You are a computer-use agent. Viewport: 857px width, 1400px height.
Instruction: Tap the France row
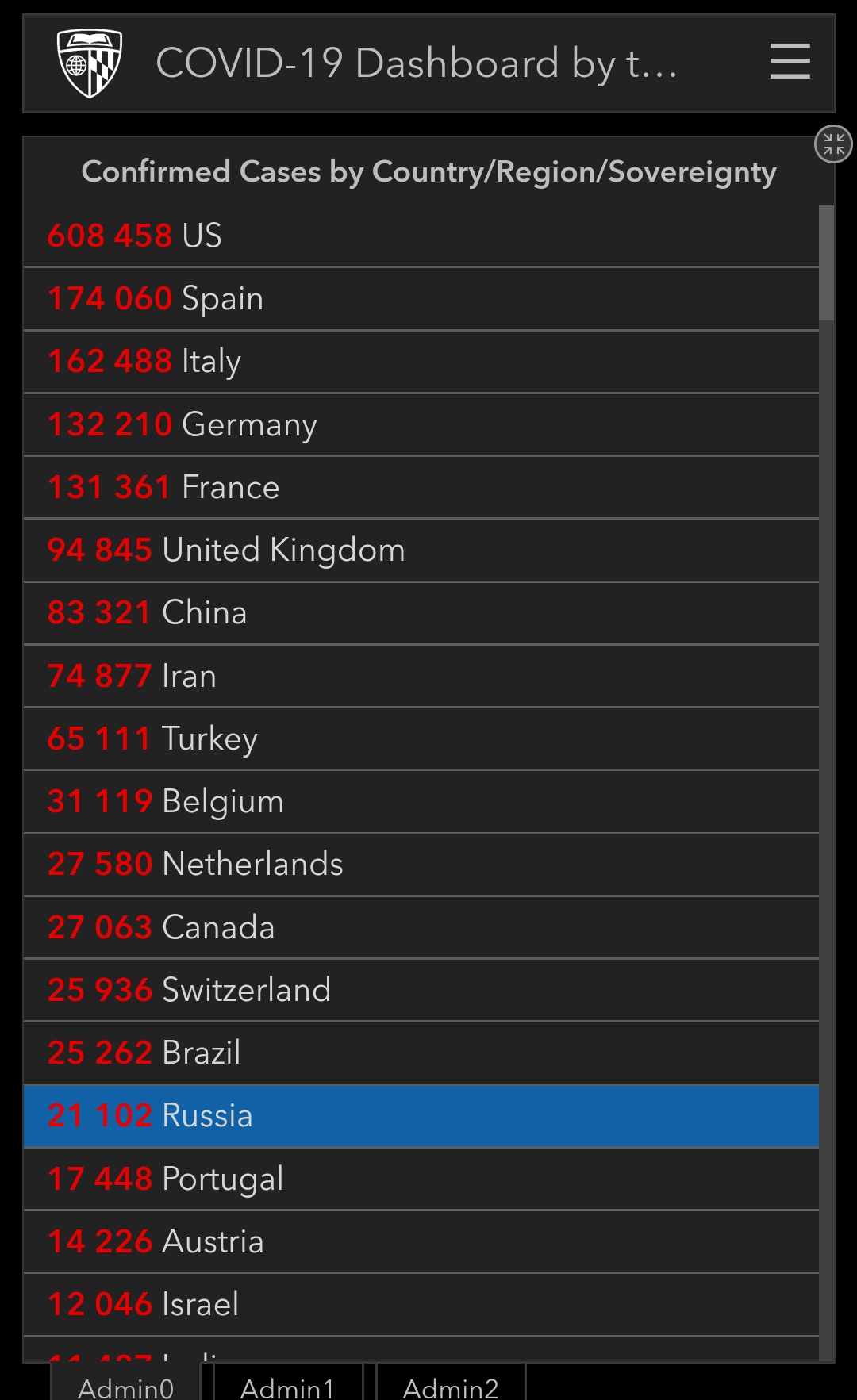pos(421,487)
